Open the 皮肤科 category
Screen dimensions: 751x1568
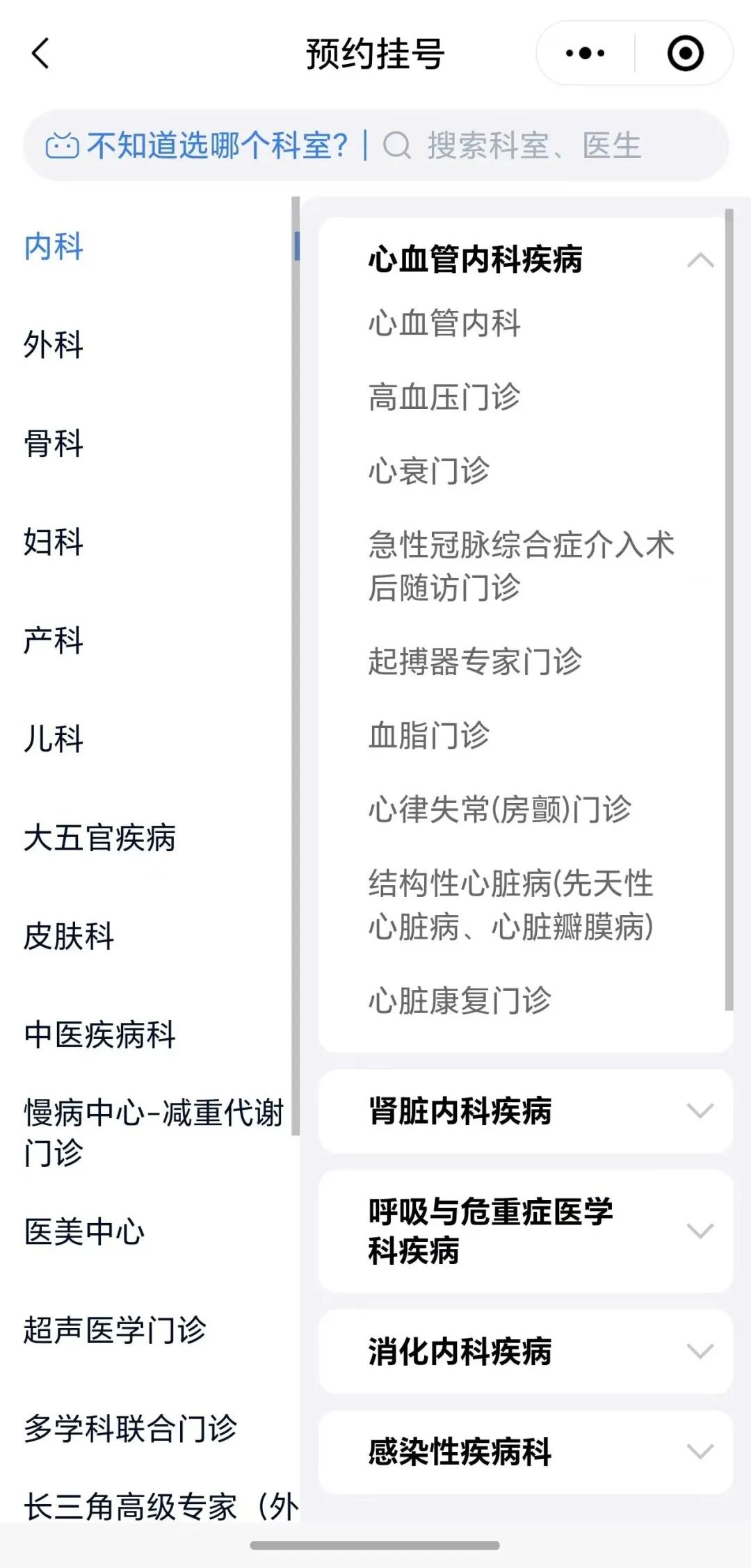click(x=69, y=936)
